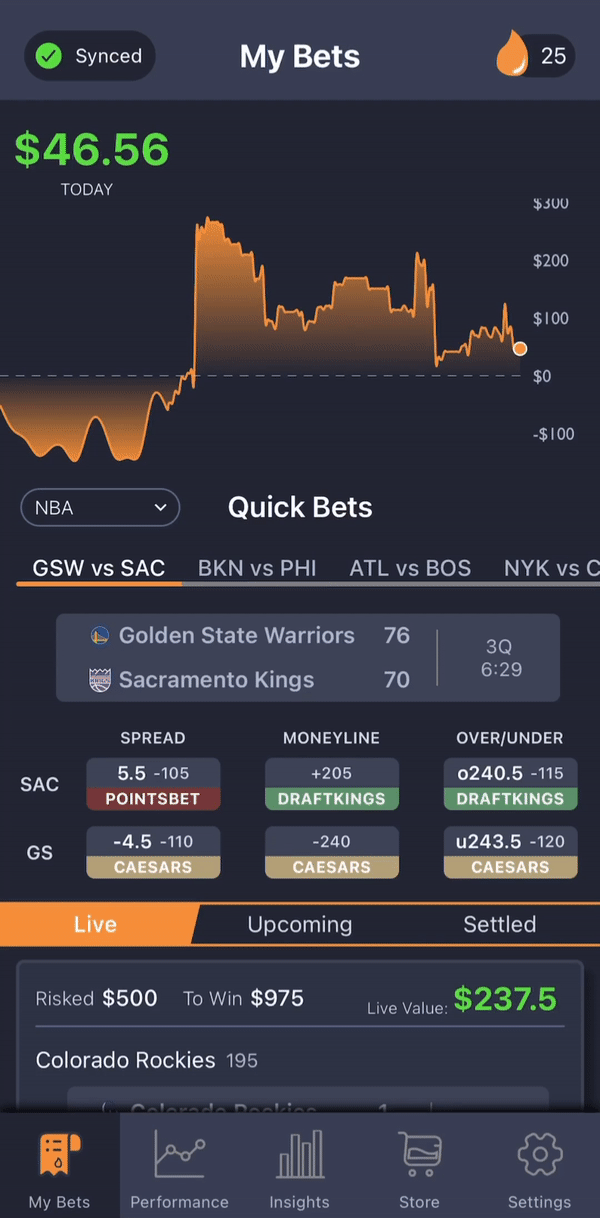This screenshot has height=1218, width=600.
Task: Select the ATL vs BOS game tab
Action: point(410,568)
